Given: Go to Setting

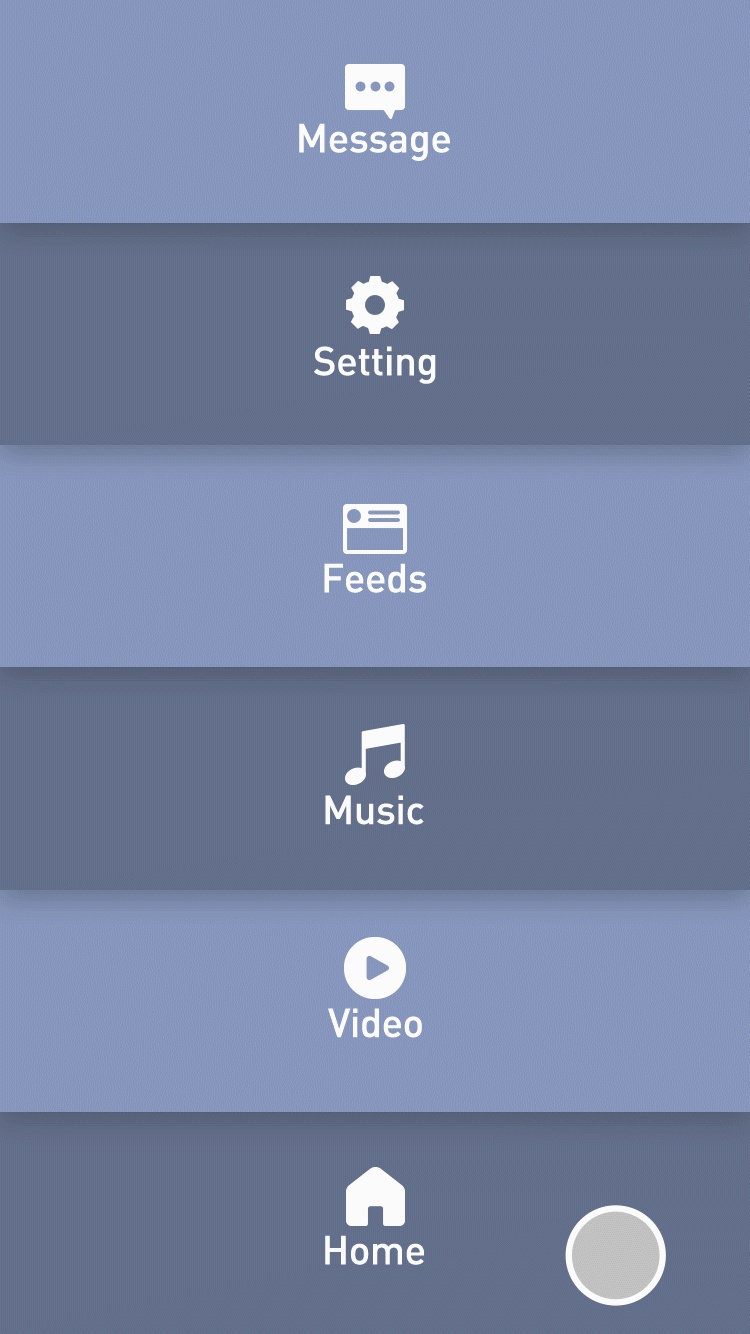Looking at the screenshot, I should pos(374,334).
